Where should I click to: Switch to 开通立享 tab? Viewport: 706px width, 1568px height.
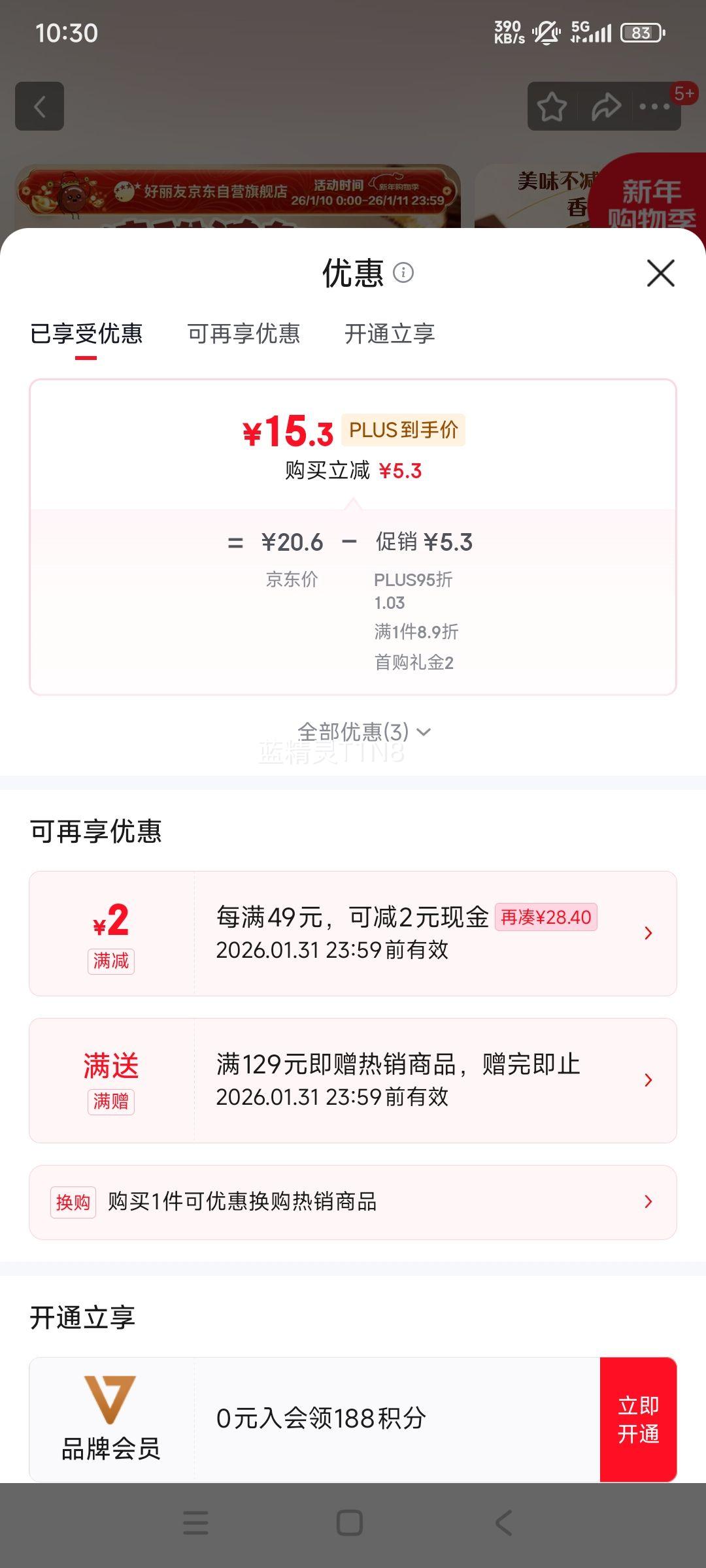[x=390, y=334]
